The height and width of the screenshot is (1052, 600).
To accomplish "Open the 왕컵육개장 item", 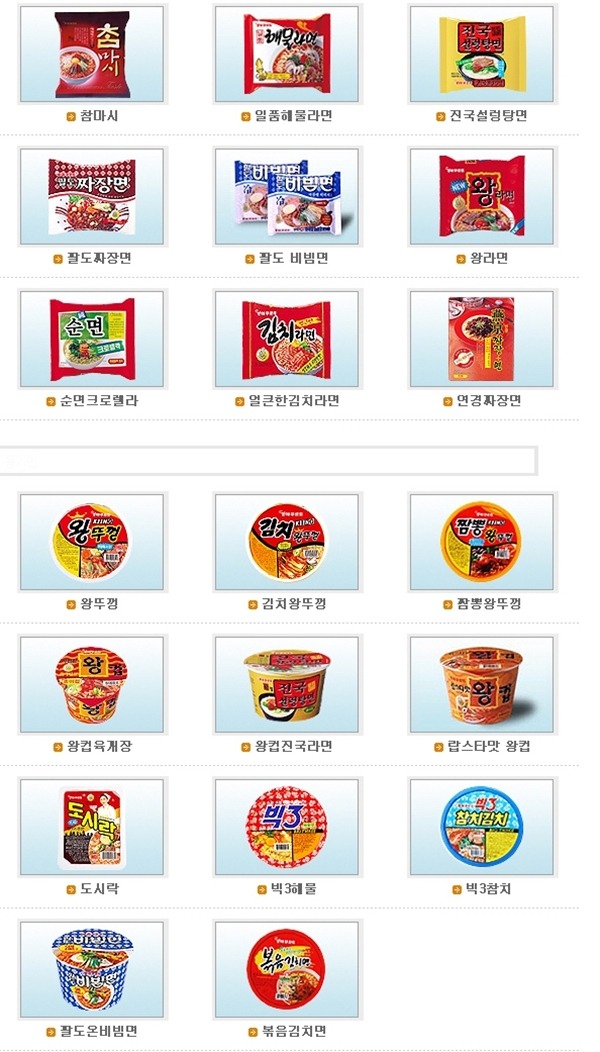I will coord(93,684).
